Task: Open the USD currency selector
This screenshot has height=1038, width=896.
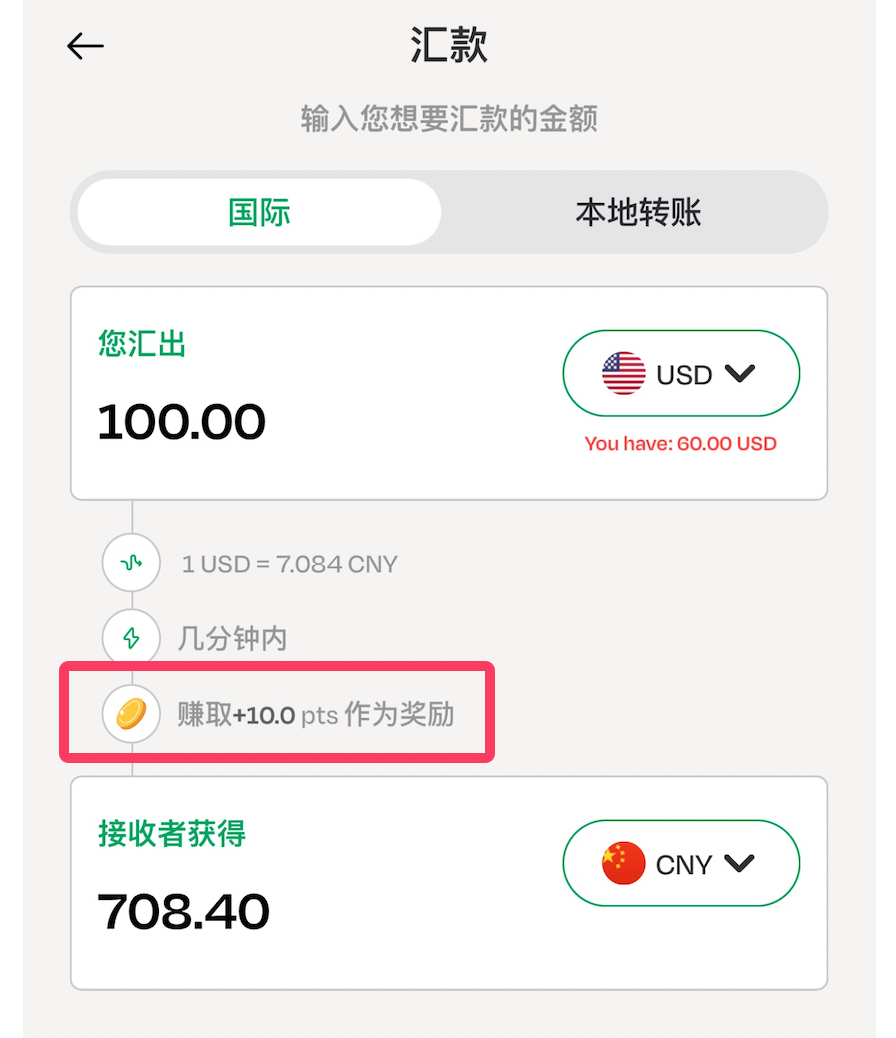Action: click(681, 373)
